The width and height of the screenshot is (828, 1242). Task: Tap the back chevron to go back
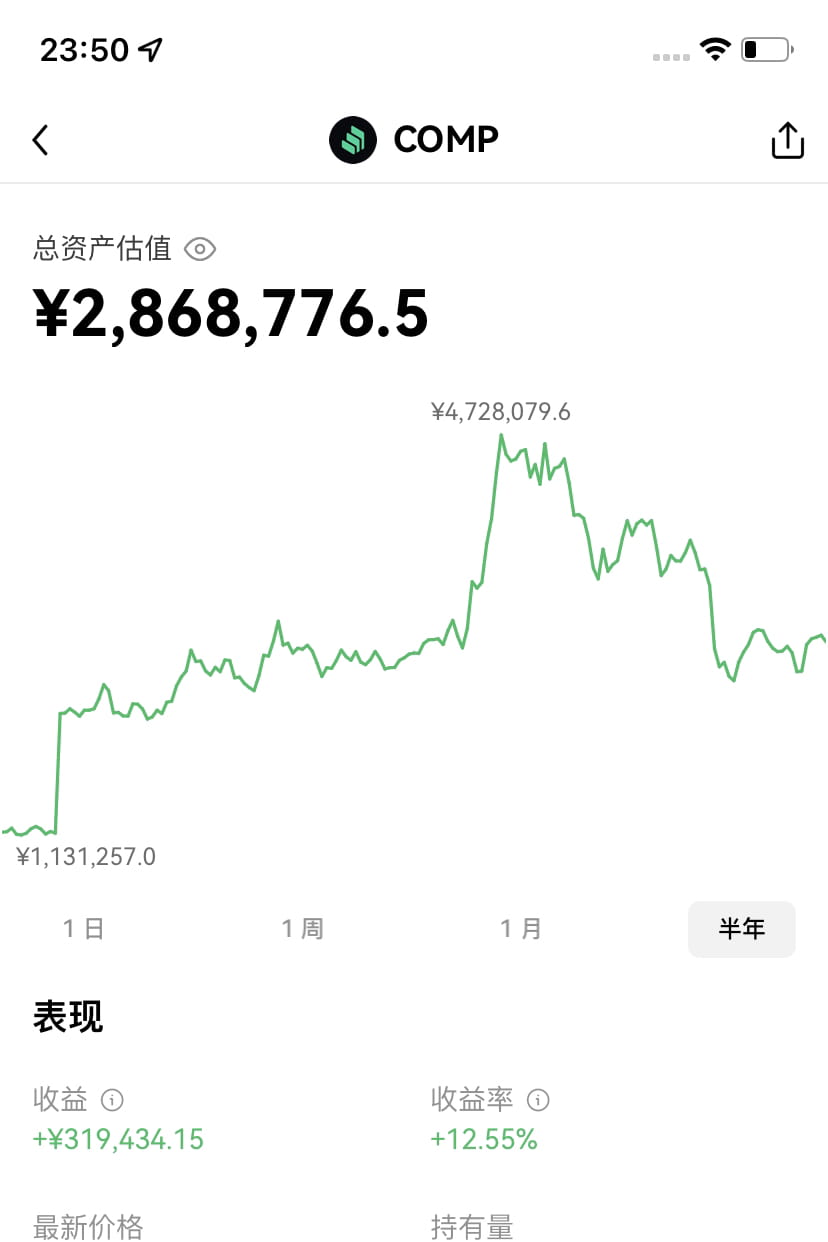40,140
